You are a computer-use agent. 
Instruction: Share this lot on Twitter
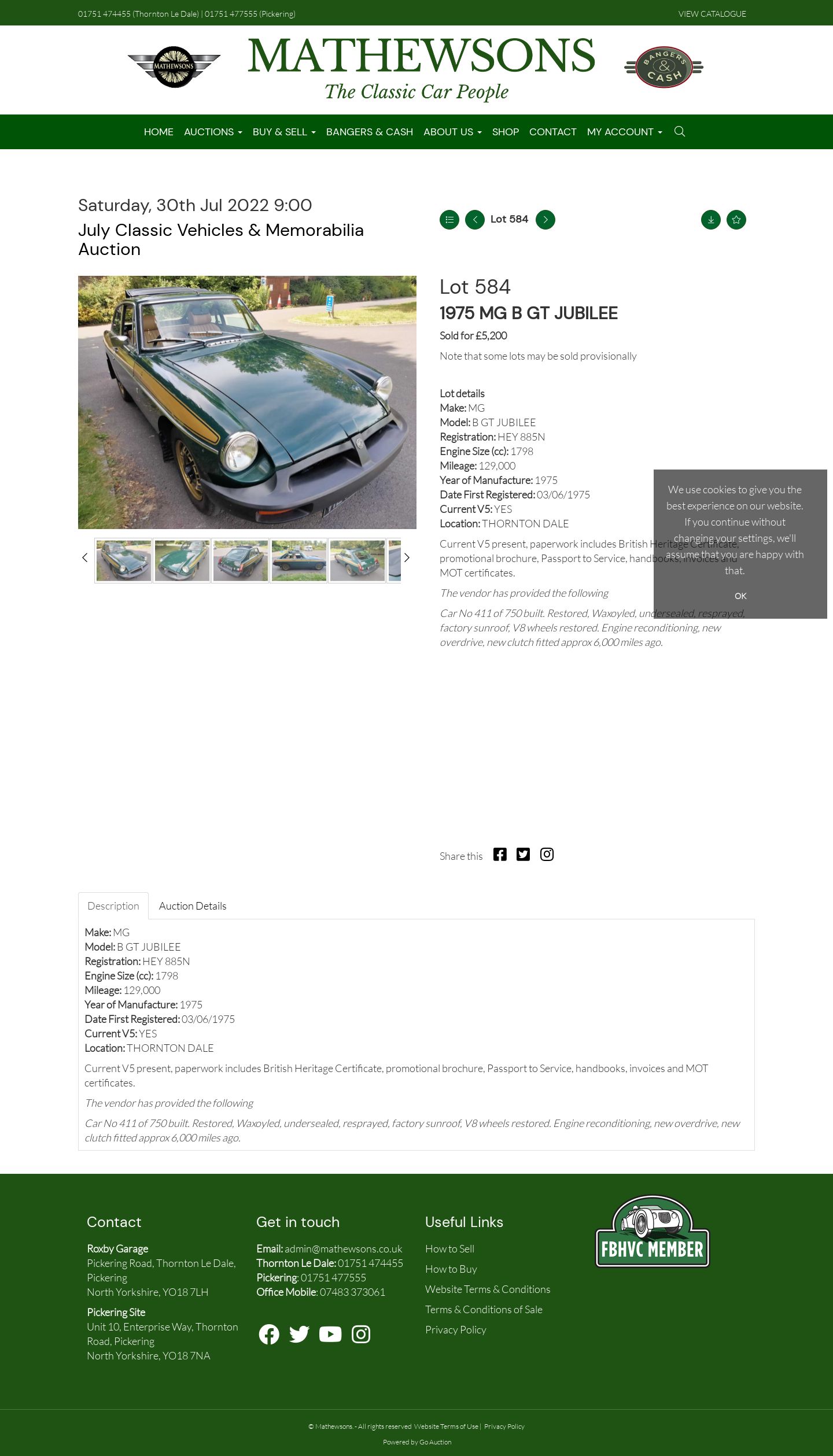(523, 855)
